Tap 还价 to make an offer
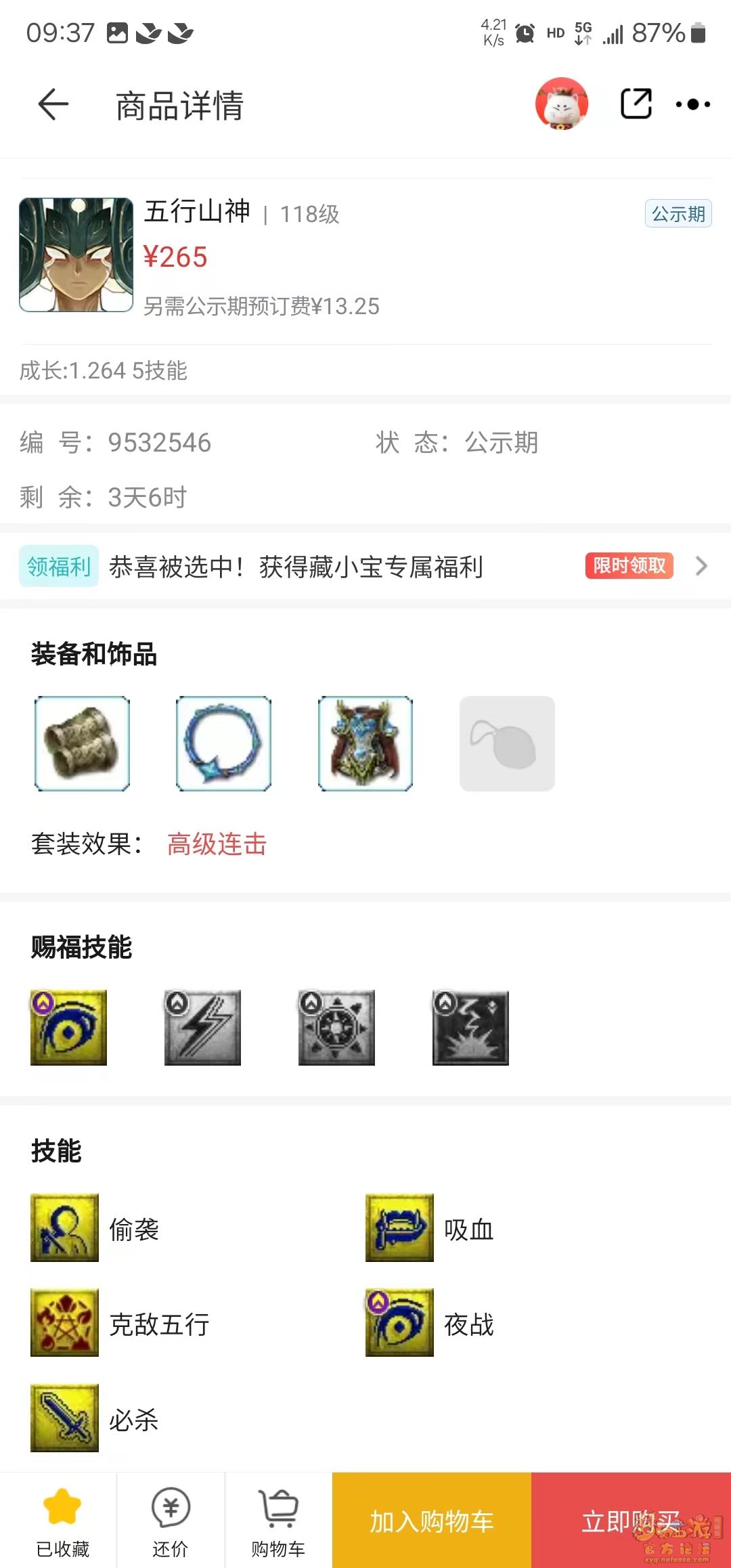 [170, 1520]
